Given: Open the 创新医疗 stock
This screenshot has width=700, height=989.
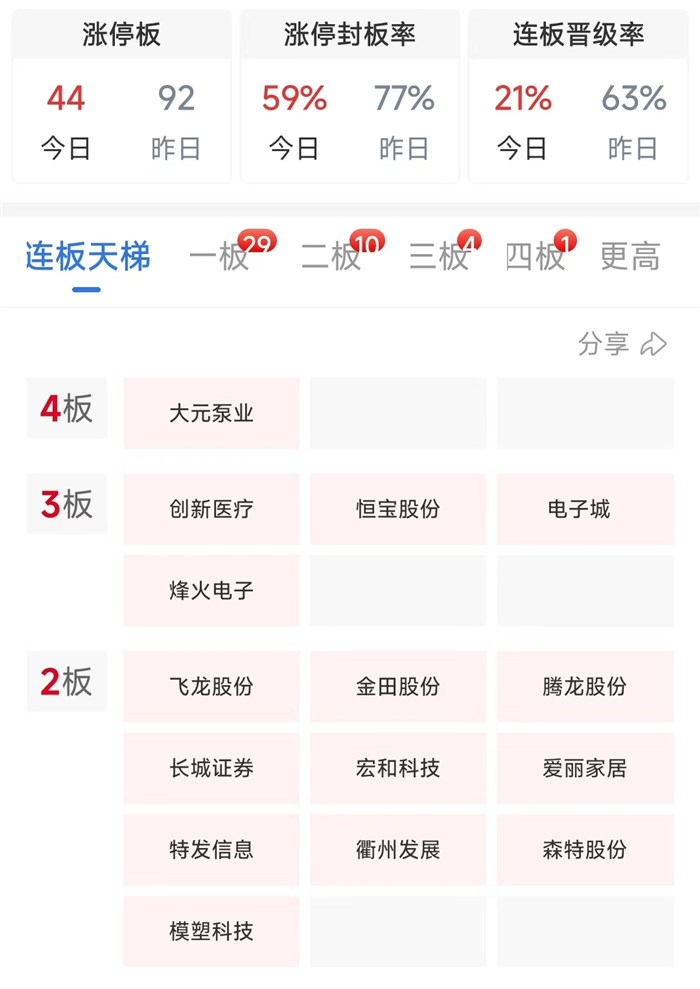Looking at the screenshot, I should tap(211, 509).
